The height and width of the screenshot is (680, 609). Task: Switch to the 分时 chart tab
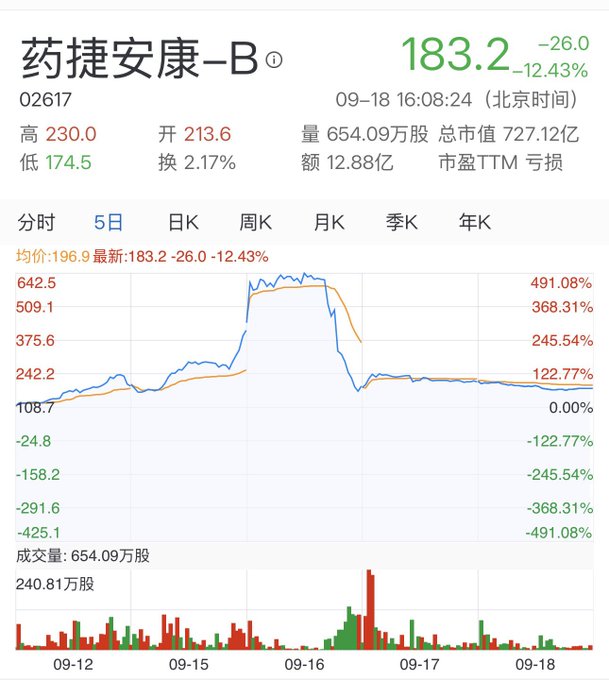(x=37, y=223)
